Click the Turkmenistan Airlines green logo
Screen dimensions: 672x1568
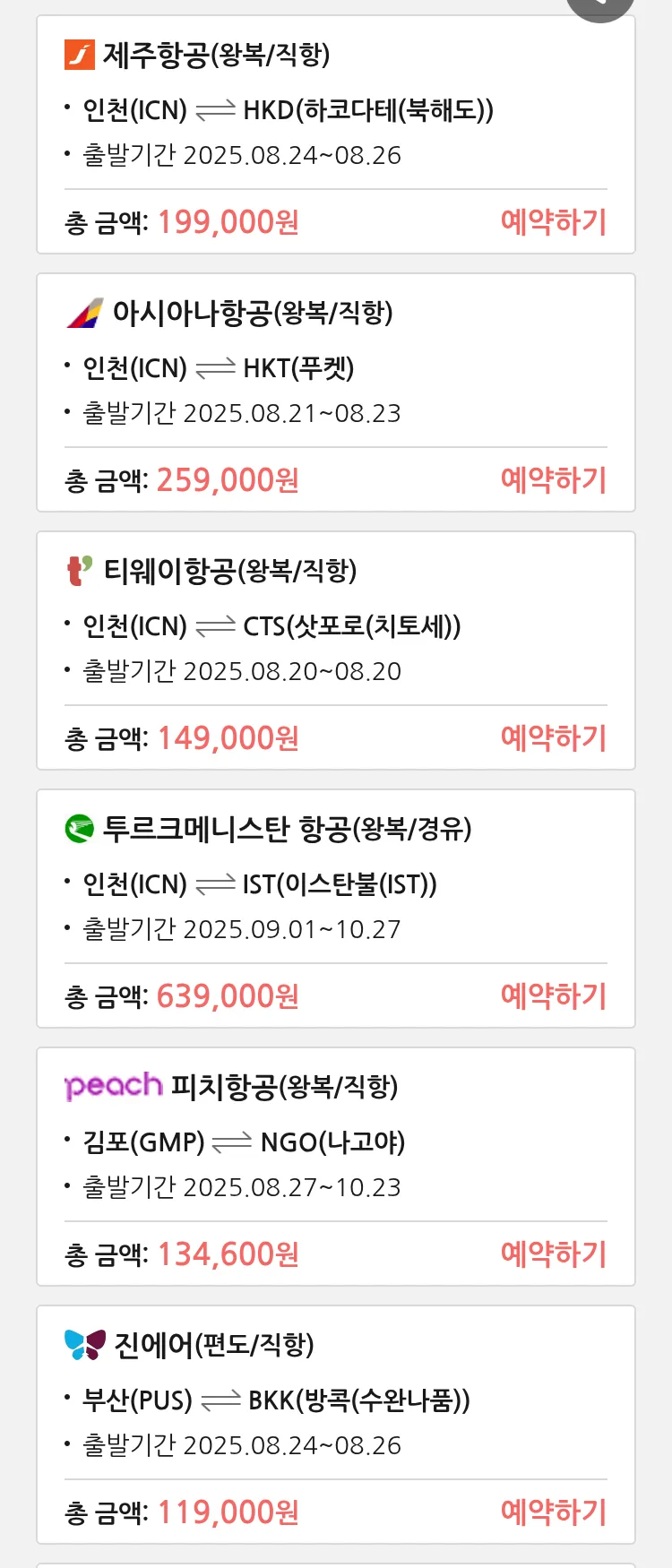(x=81, y=828)
